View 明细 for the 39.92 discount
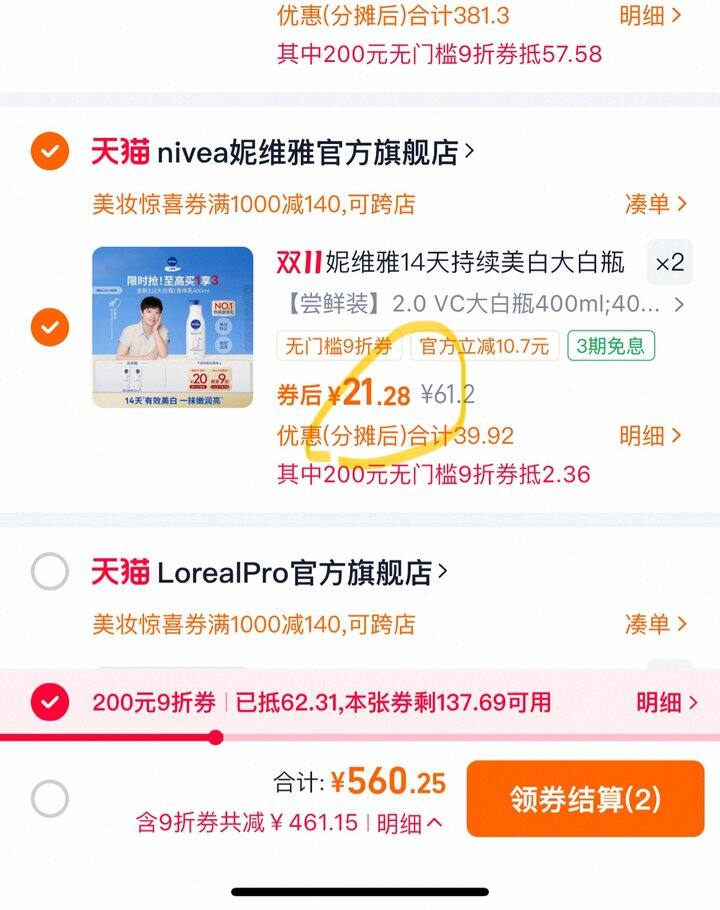This screenshot has height=910, width=720. [x=652, y=436]
